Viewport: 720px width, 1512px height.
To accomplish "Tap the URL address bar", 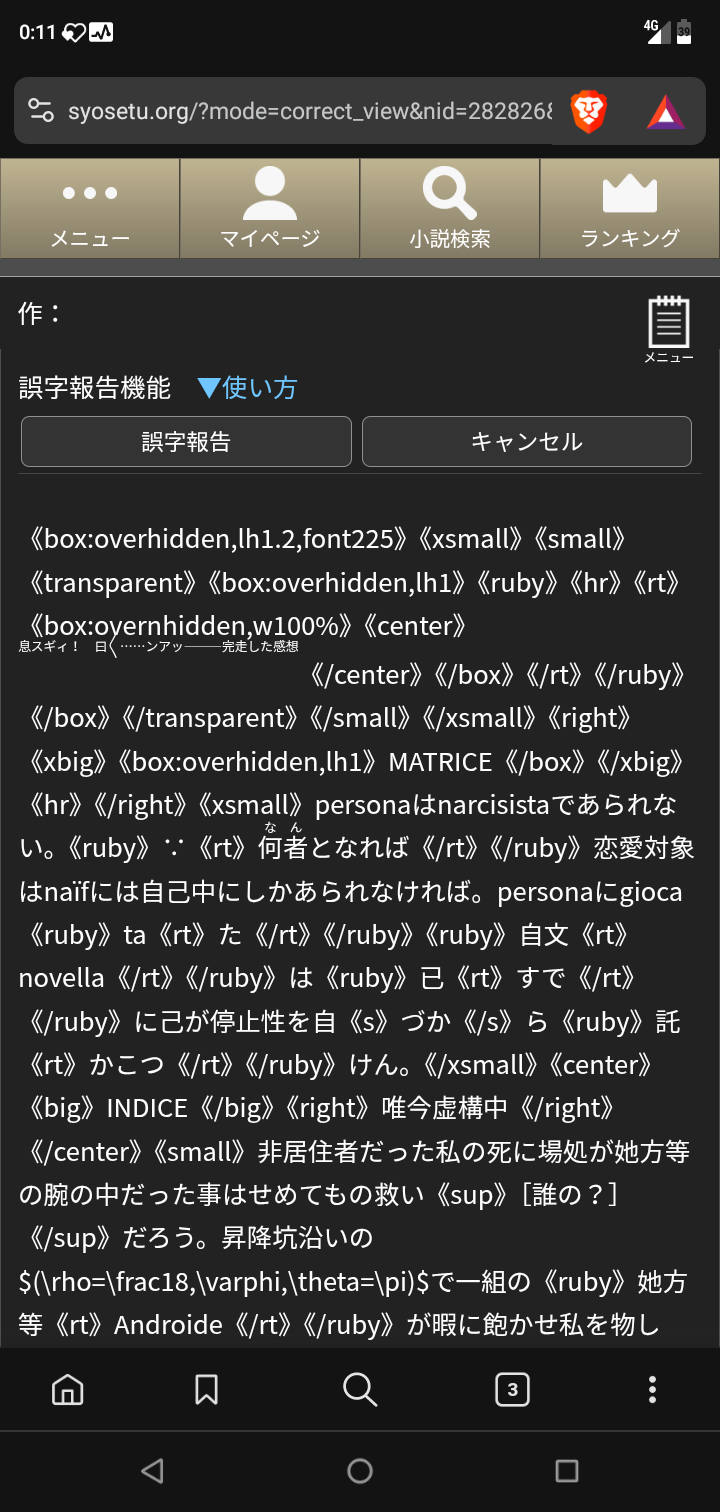I will click(x=310, y=111).
